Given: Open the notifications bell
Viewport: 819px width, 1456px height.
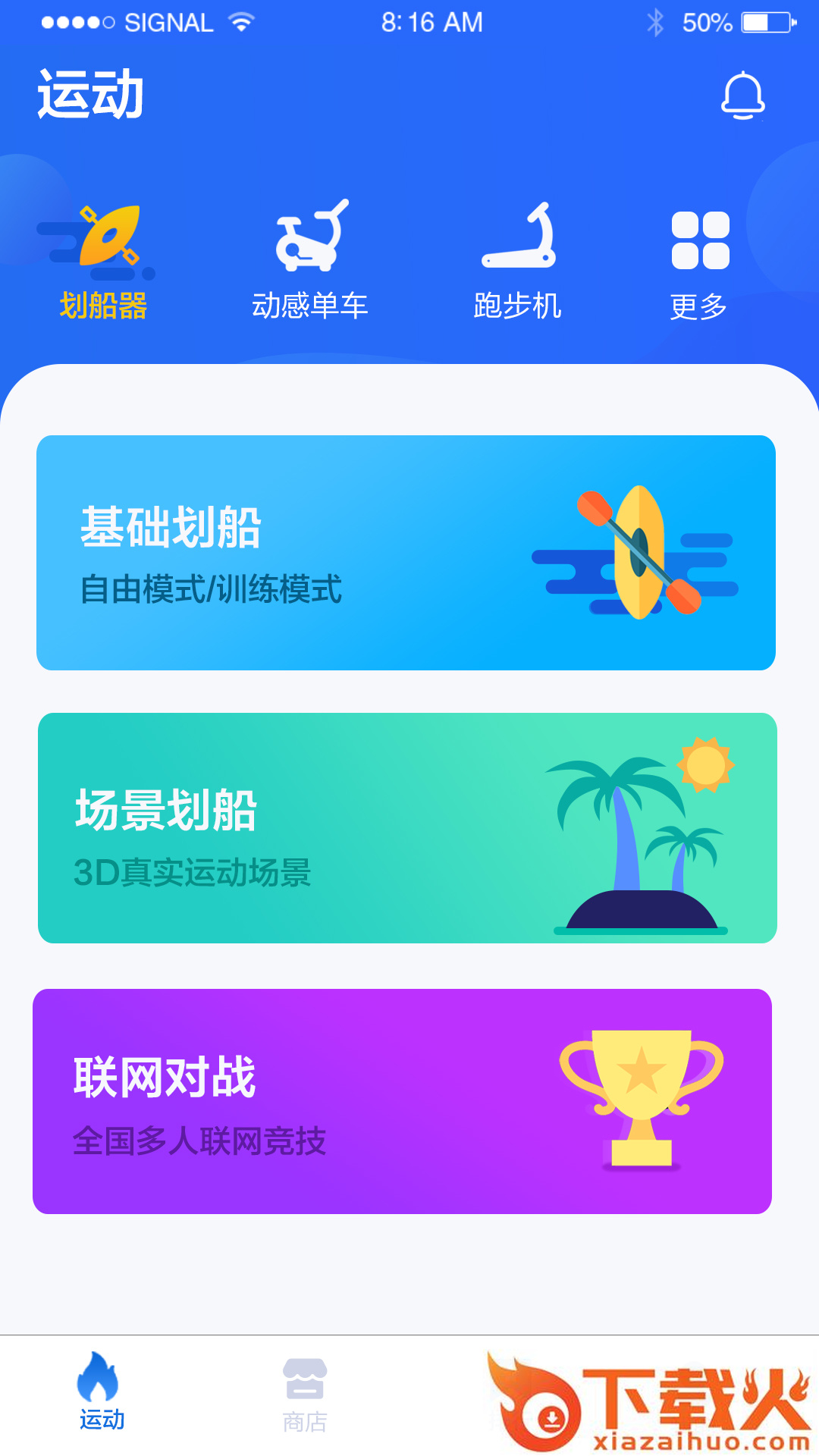Looking at the screenshot, I should click(742, 96).
